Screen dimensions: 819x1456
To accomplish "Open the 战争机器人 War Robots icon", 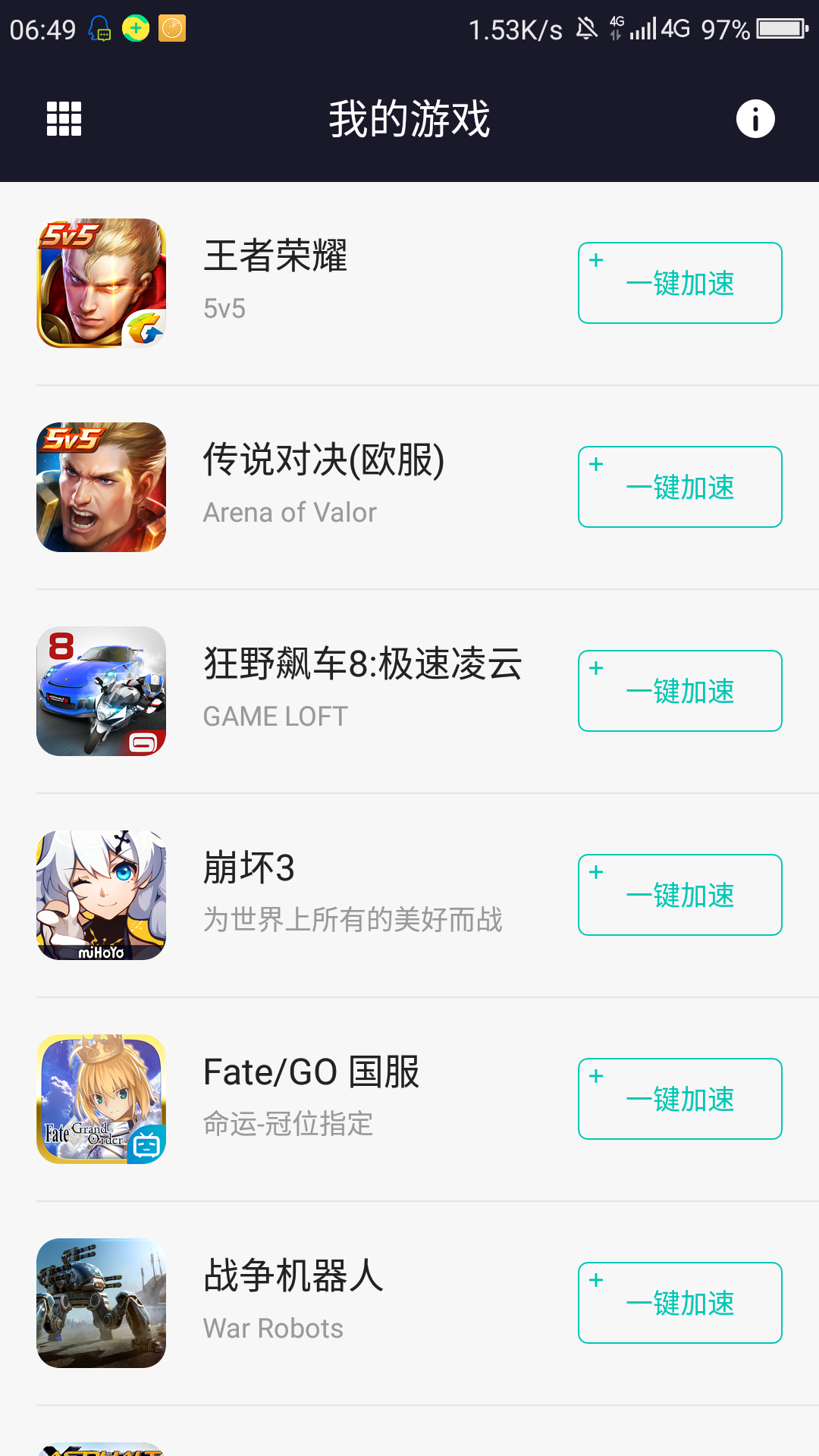I will pos(101,1303).
